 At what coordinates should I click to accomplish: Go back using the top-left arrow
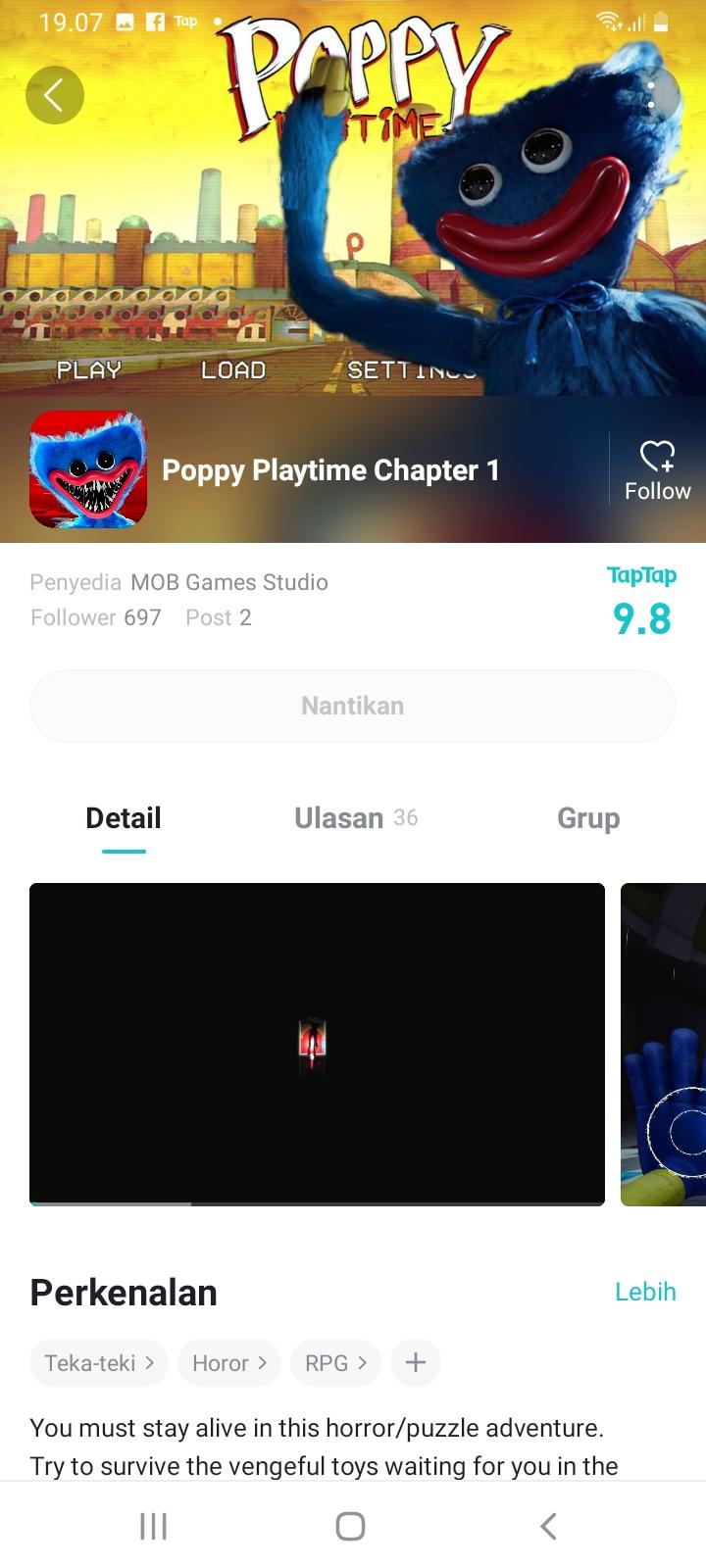coord(55,95)
